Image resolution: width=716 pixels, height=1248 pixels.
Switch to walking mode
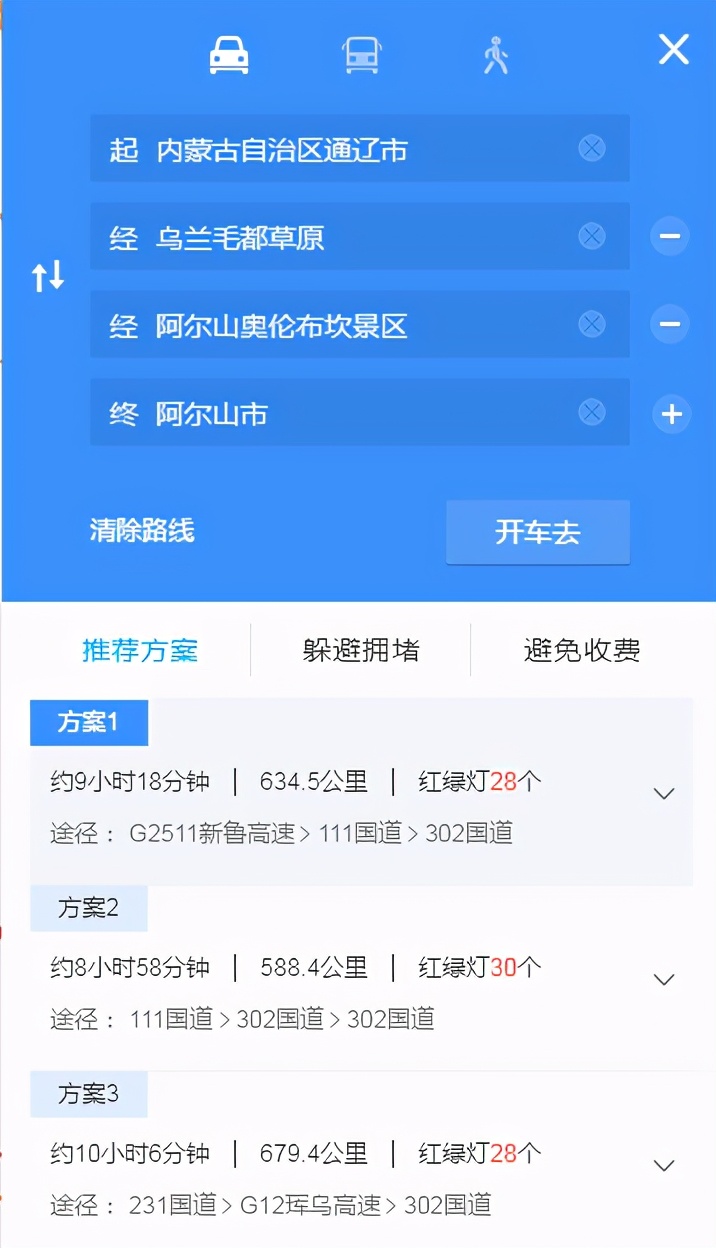(x=495, y=55)
